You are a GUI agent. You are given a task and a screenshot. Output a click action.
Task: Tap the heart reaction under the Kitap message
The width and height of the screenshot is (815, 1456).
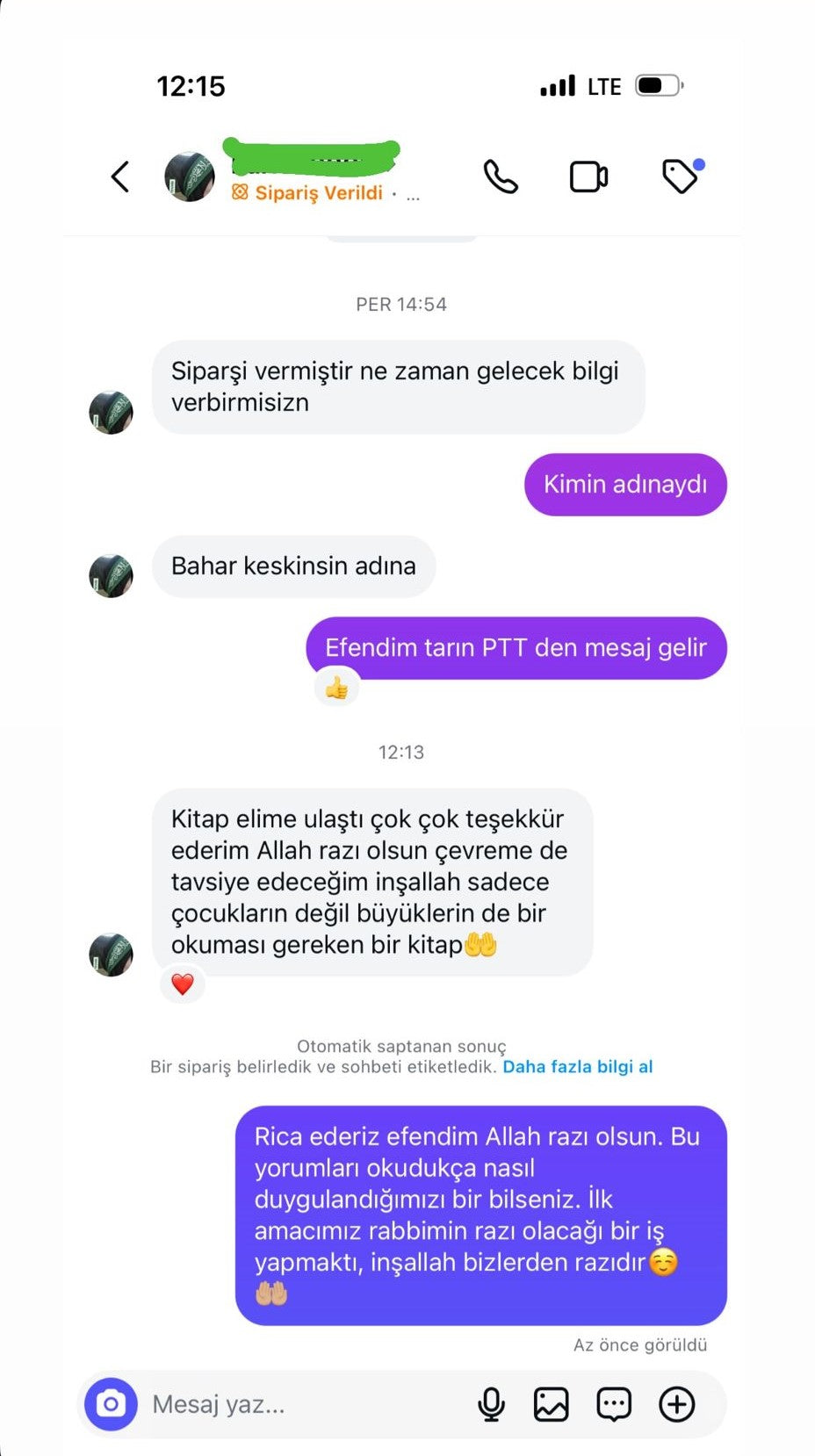183,984
